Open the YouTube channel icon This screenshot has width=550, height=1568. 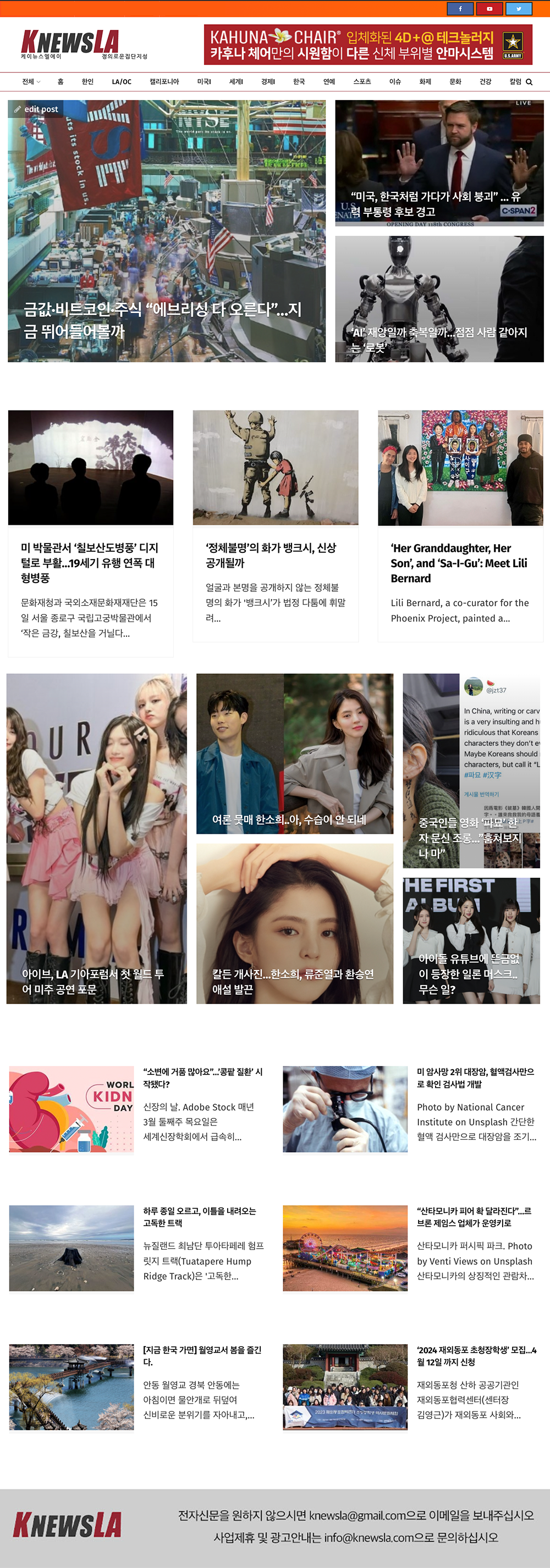click(489, 9)
